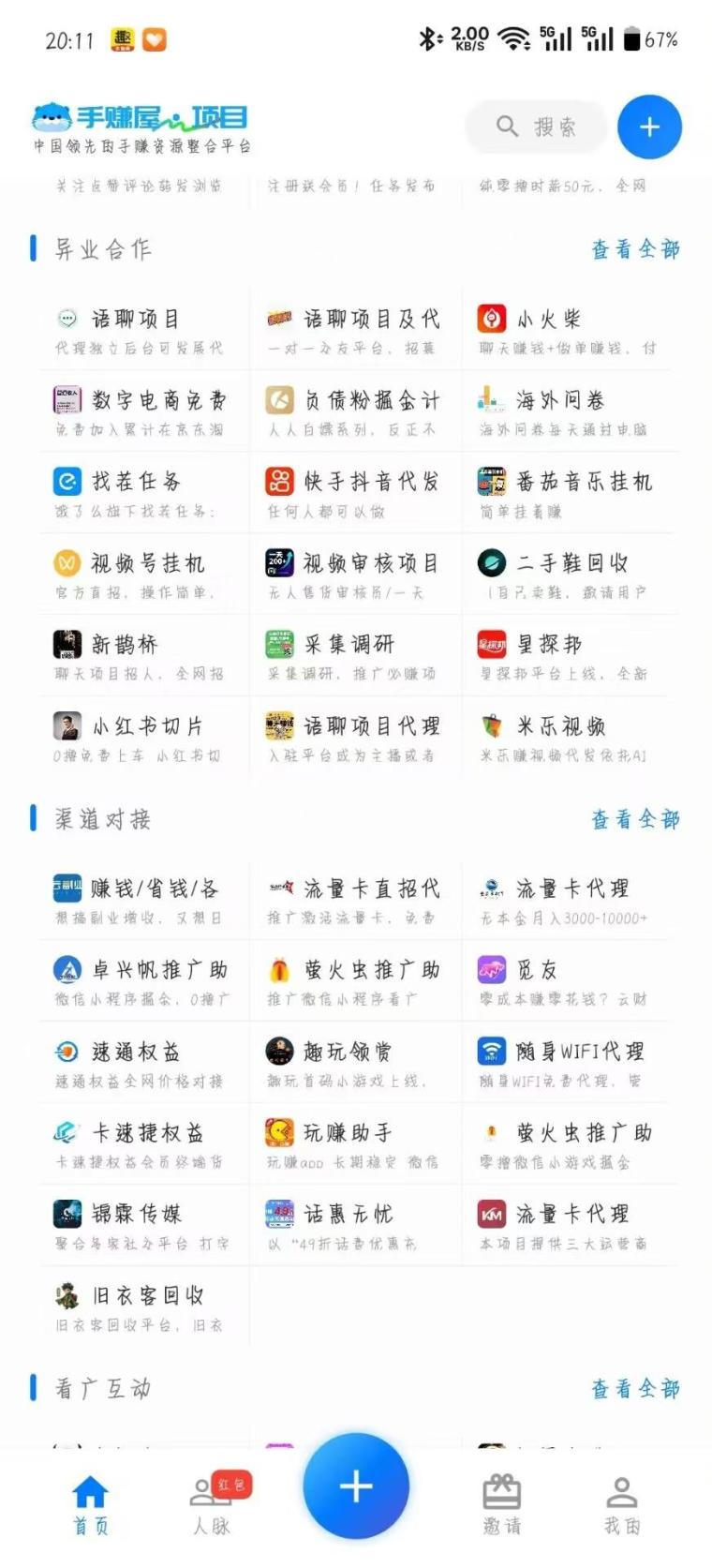Viewport: 712px width, 1568px height.
Task: Switch to the 人脉 tab
Action: [x=212, y=1504]
